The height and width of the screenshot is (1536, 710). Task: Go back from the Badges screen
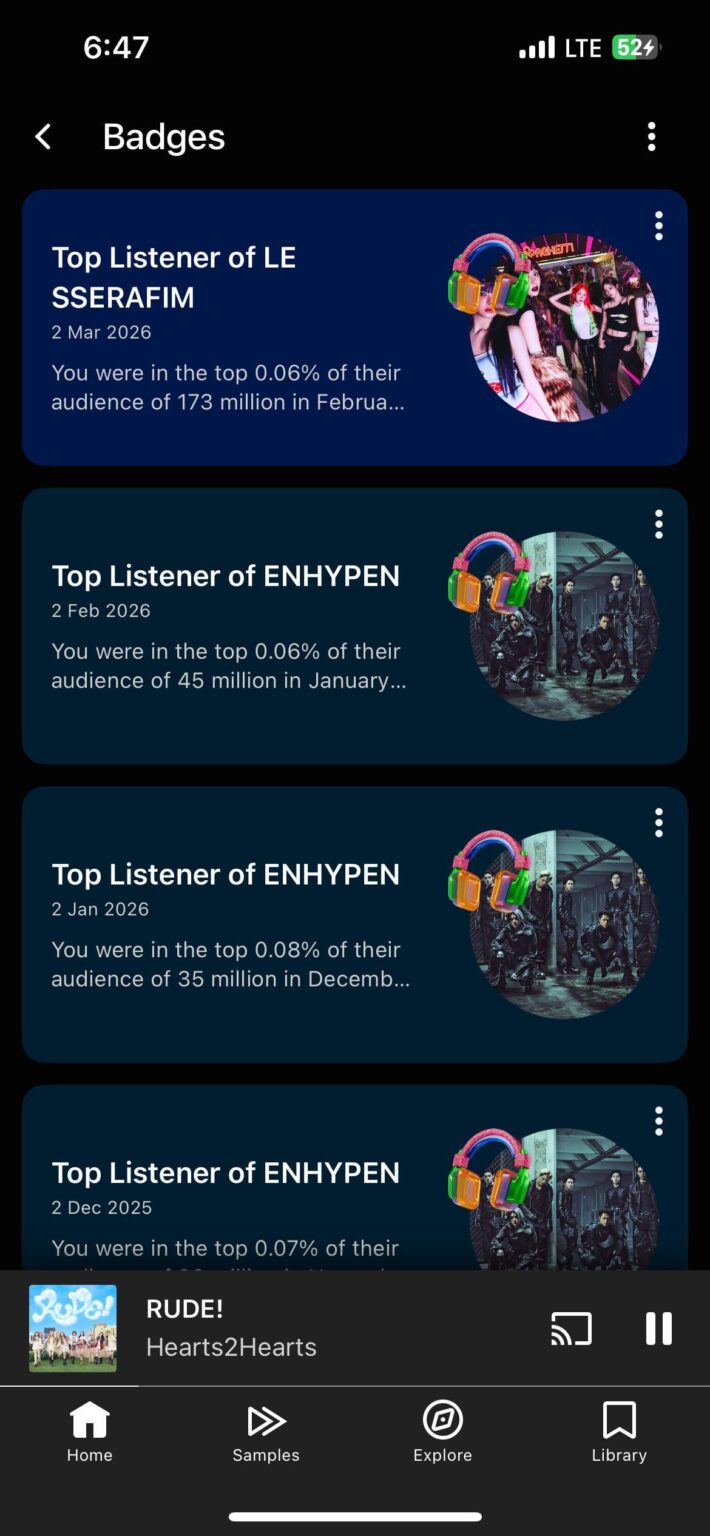(x=43, y=137)
